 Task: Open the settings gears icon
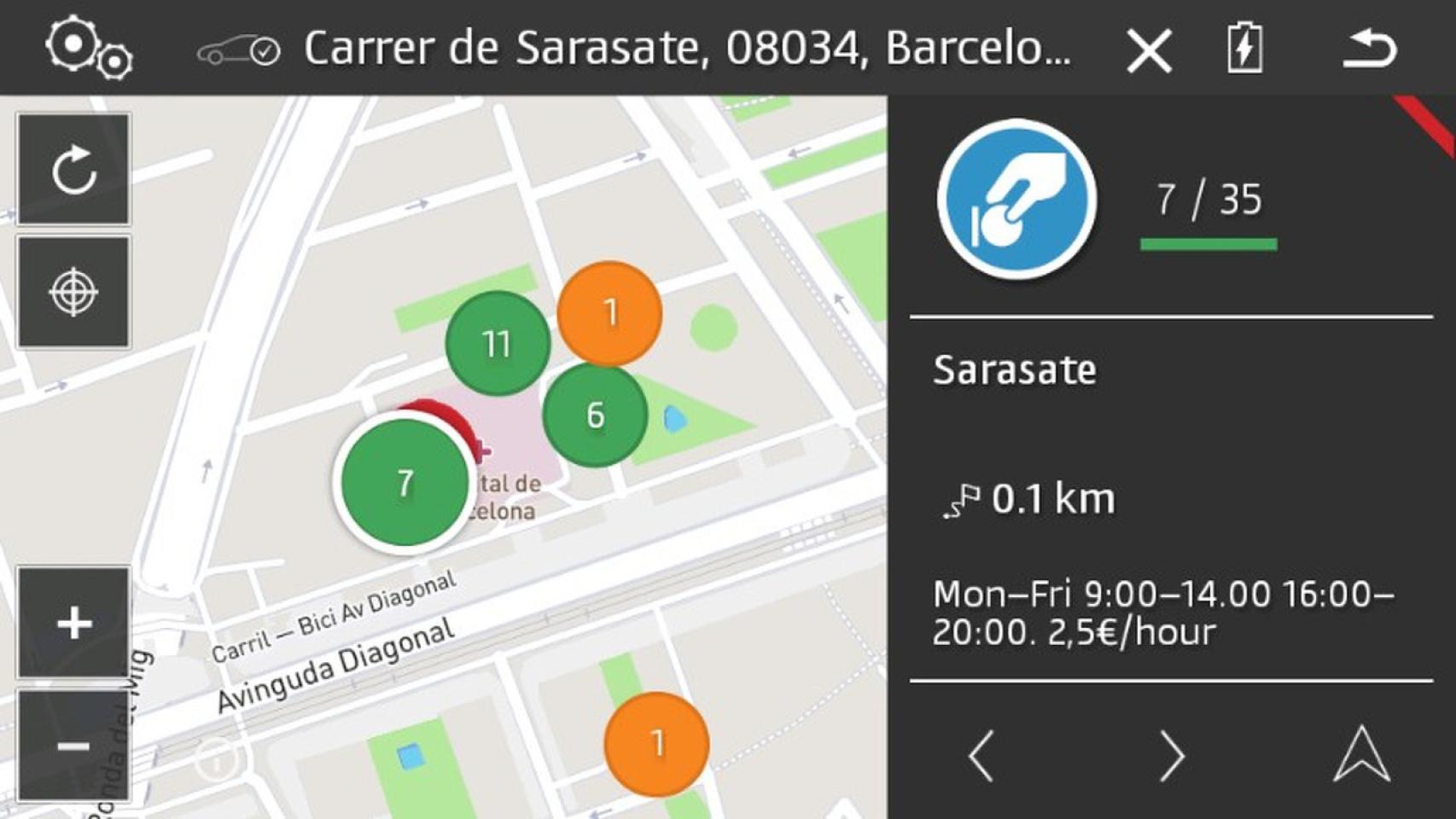(x=89, y=48)
